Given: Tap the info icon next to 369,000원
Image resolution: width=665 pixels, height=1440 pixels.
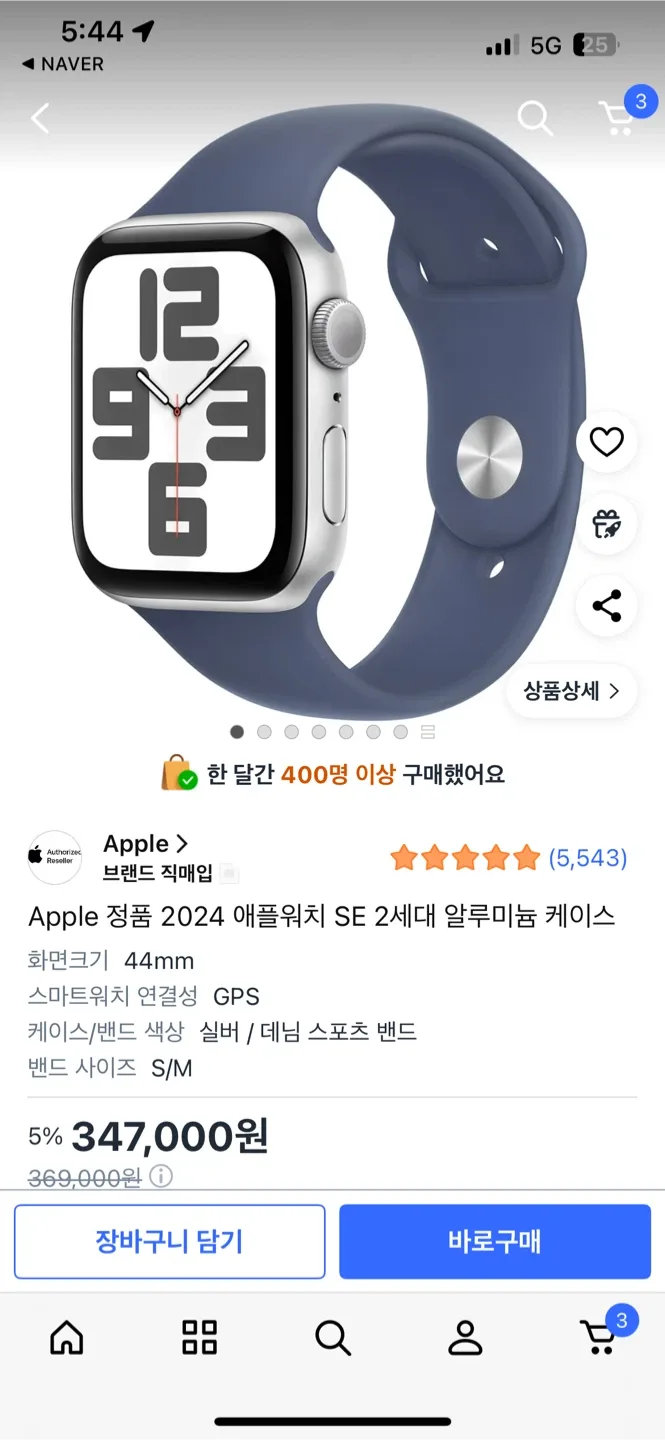Looking at the screenshot, I should (x=161, y=1176).
